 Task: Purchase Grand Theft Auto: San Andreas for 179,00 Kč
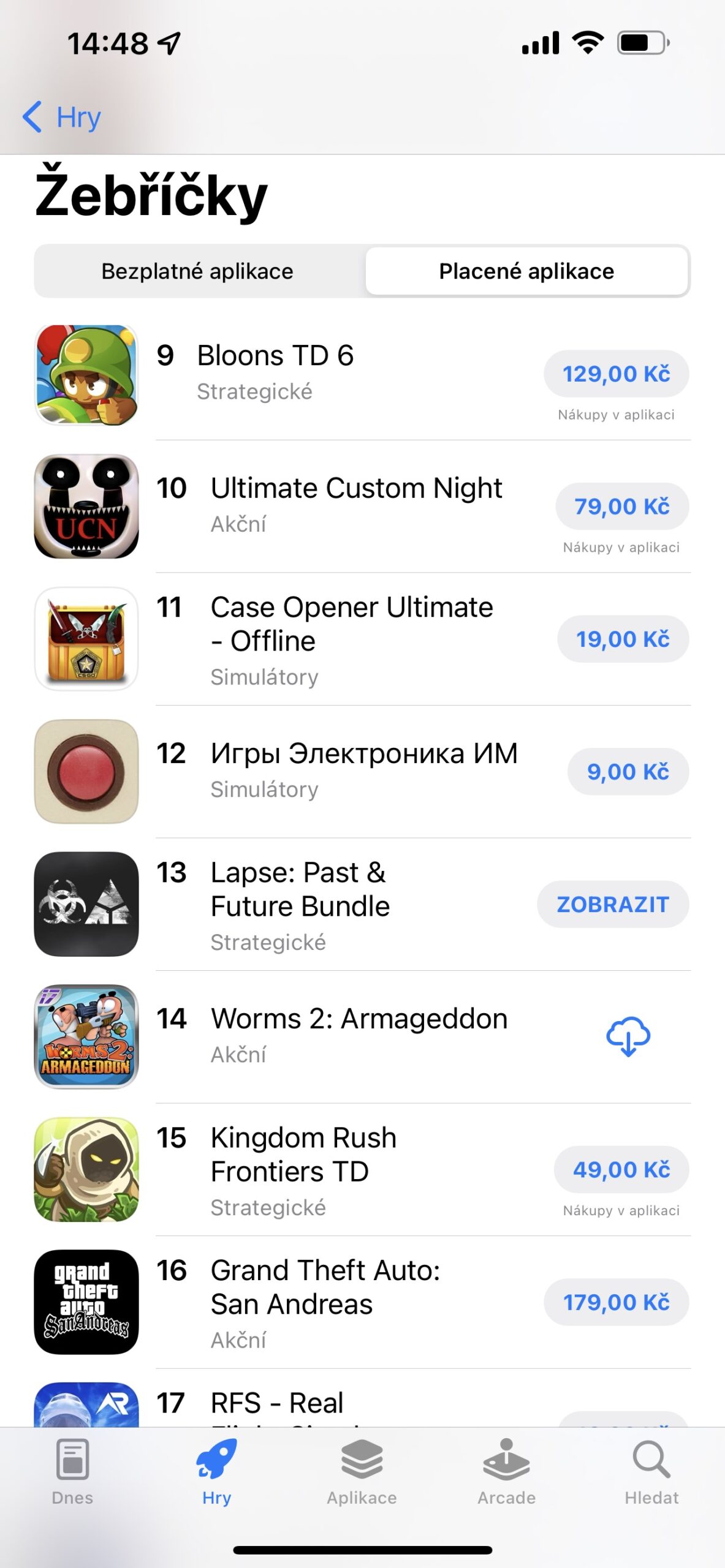point(616,1302)
